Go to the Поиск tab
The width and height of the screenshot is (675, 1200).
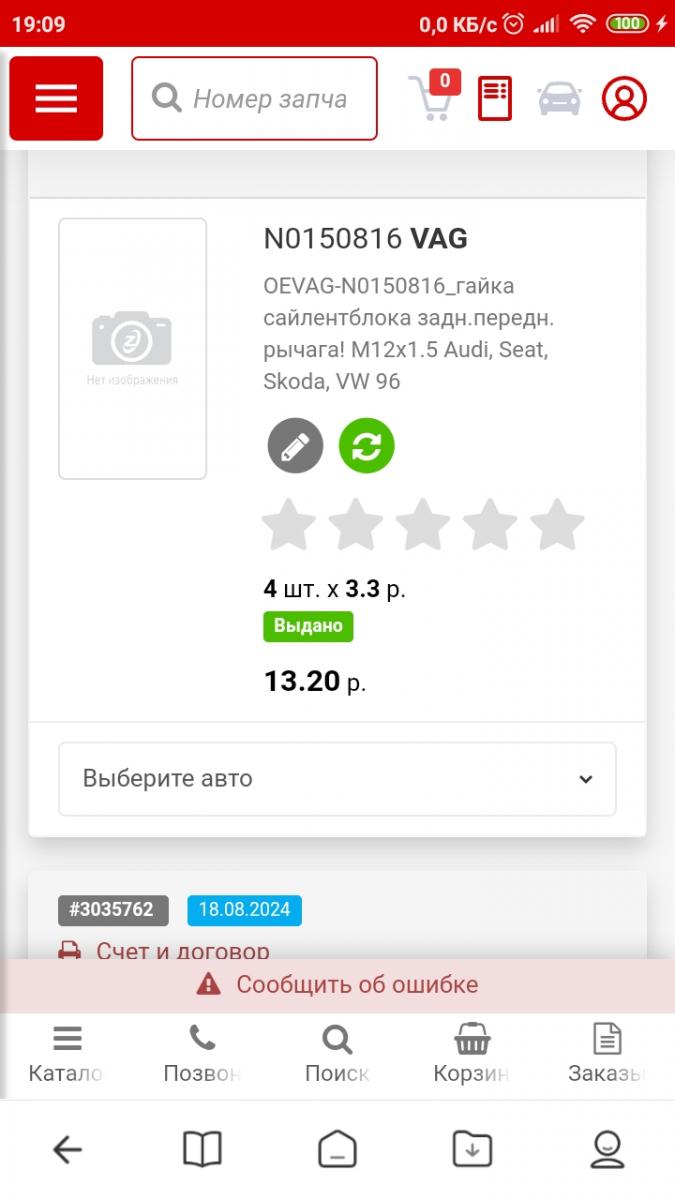pos(337,1055)
